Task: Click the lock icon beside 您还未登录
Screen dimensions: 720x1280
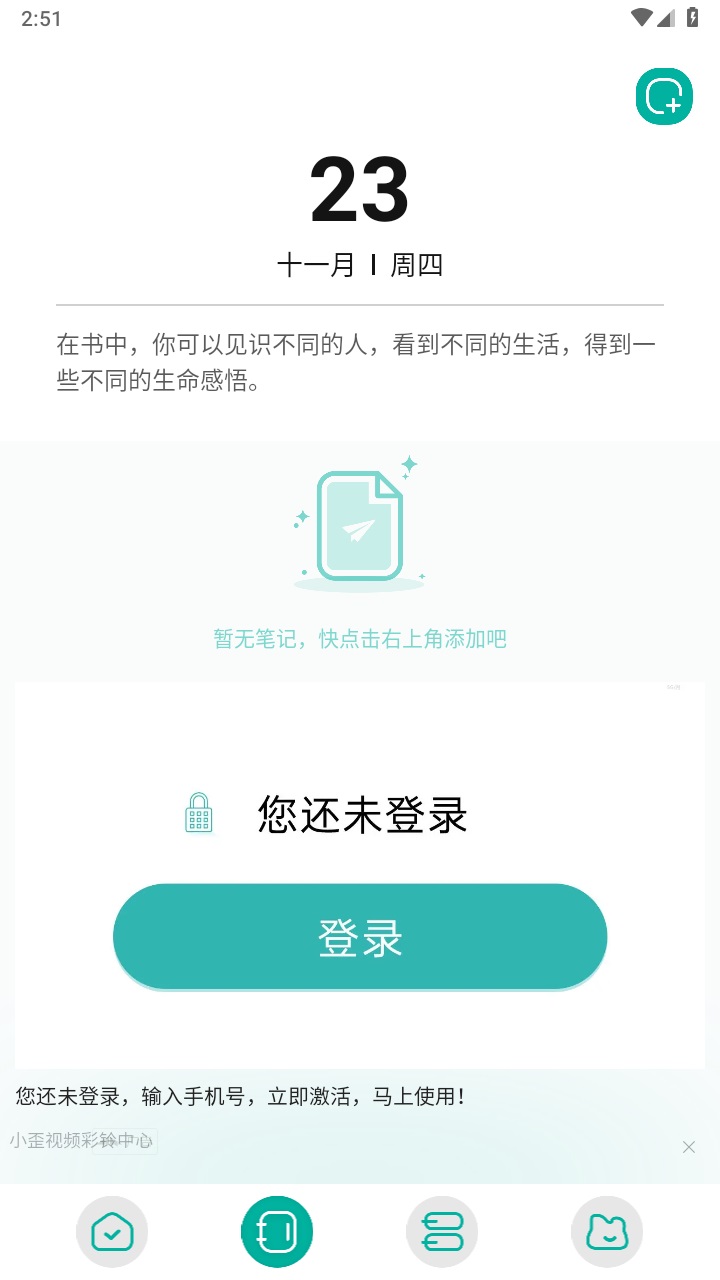Action: [199, 813]
